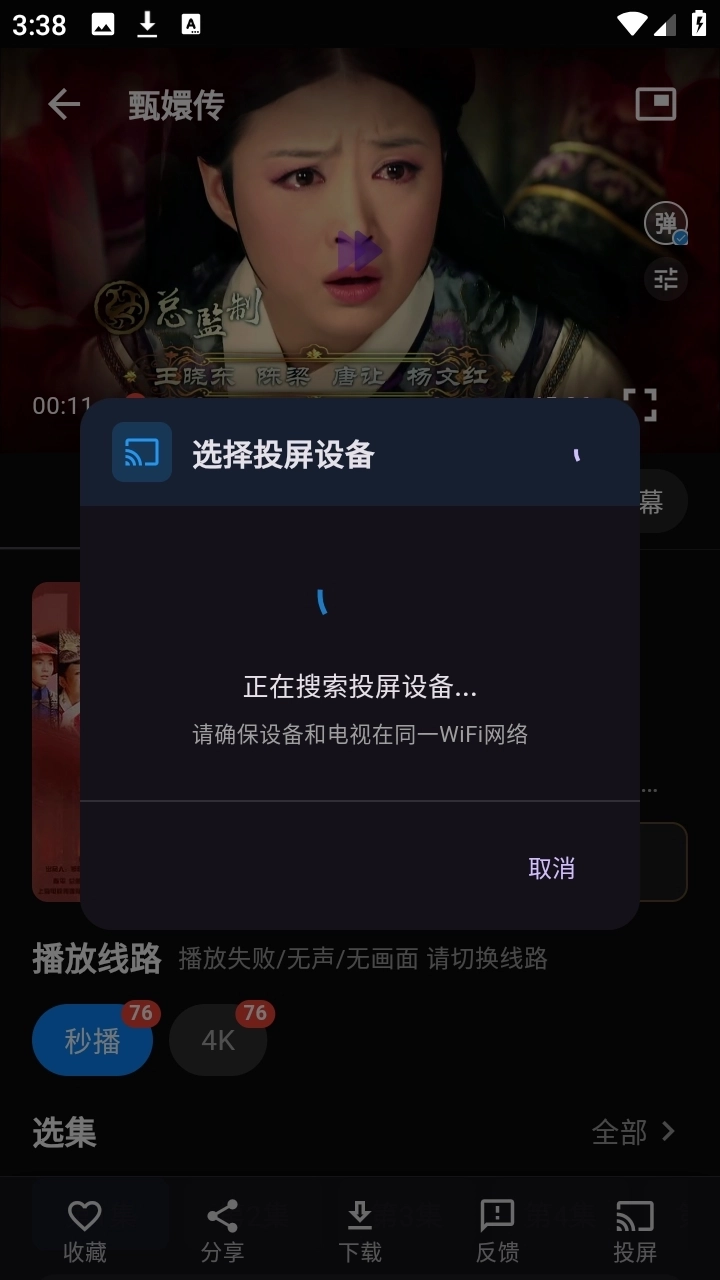Switch to the 4K line

click(x=218, y=1040)
